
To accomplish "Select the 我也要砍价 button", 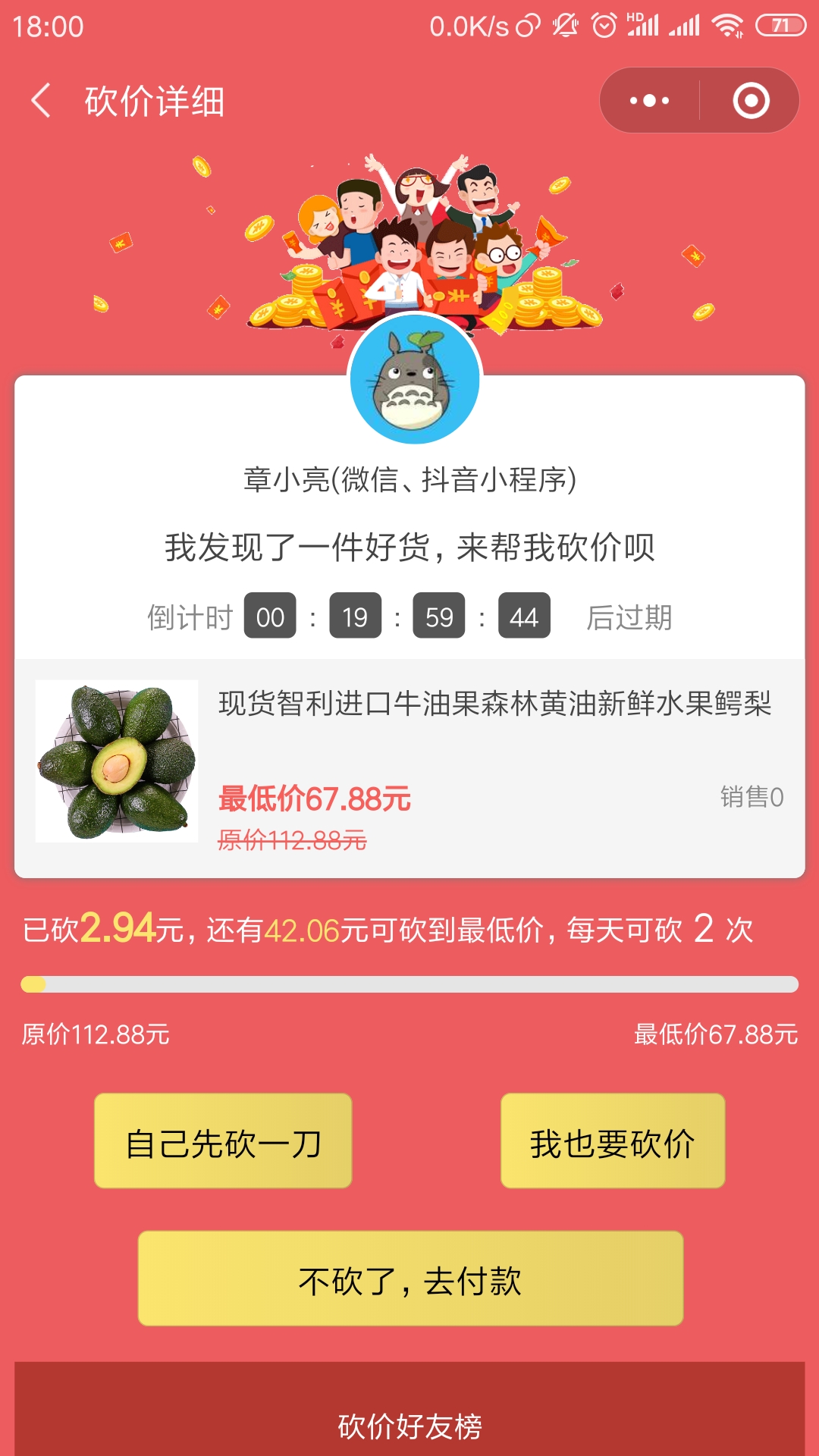I will coord(612,1141).
